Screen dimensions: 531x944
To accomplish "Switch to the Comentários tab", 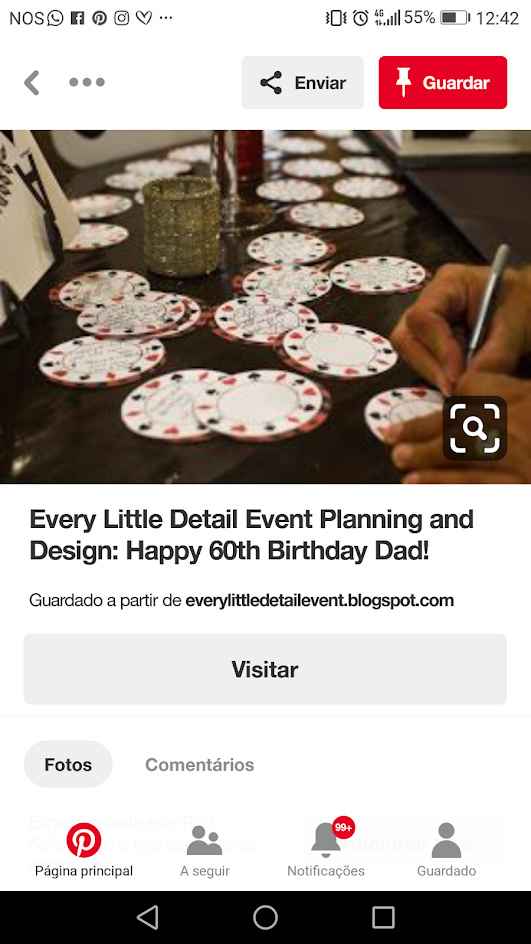I will (199, 765).
